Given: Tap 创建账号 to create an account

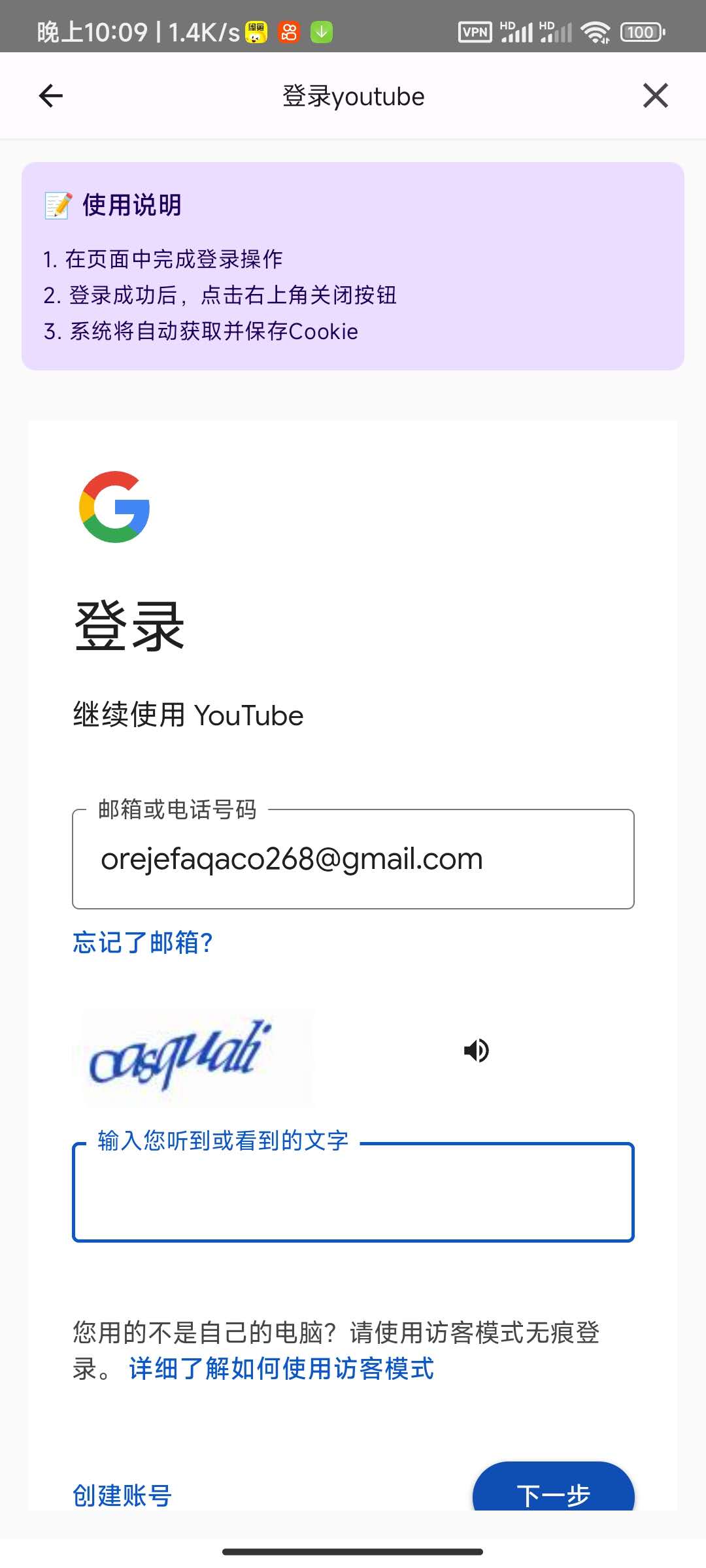Looking at the screenshot, I should tap(122, 1495).
